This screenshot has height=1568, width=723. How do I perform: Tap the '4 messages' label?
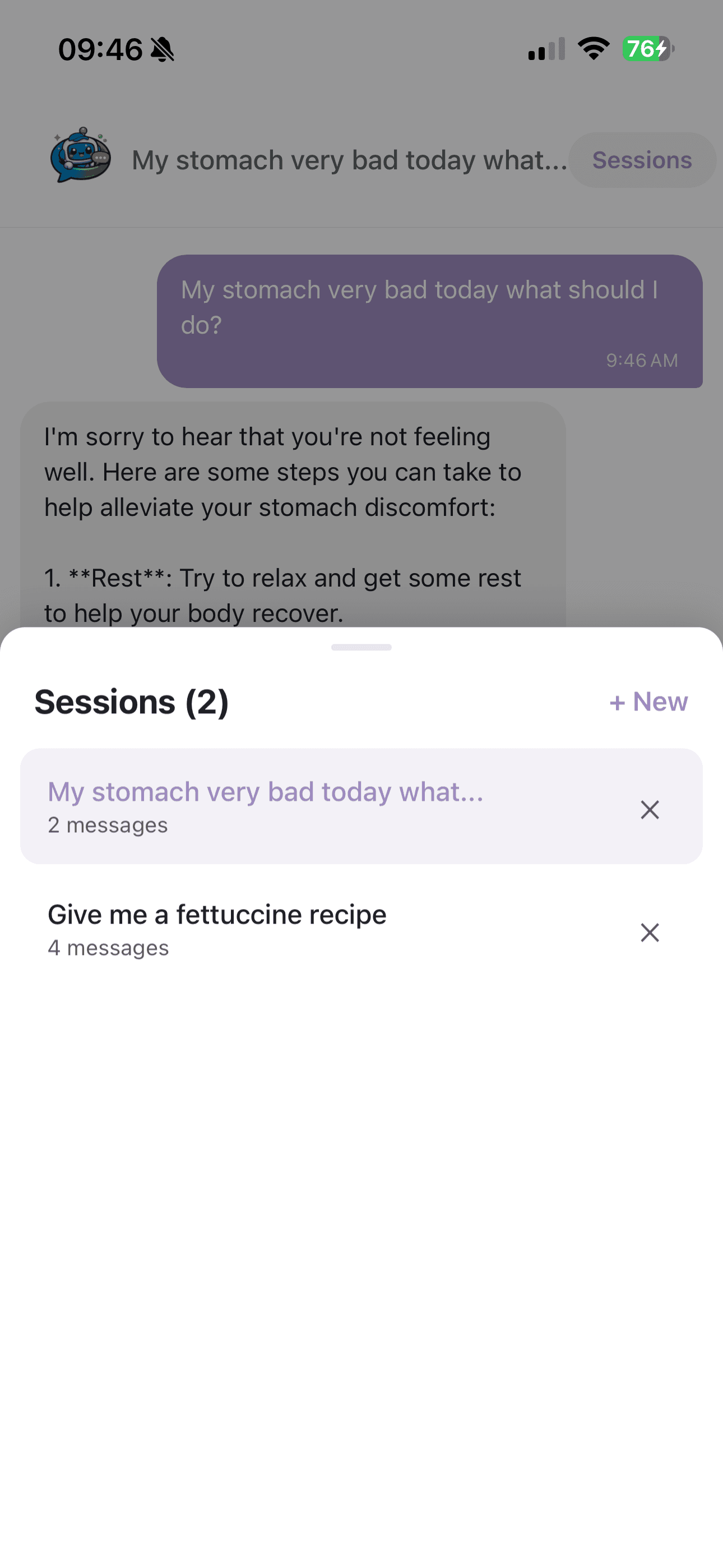108,948
